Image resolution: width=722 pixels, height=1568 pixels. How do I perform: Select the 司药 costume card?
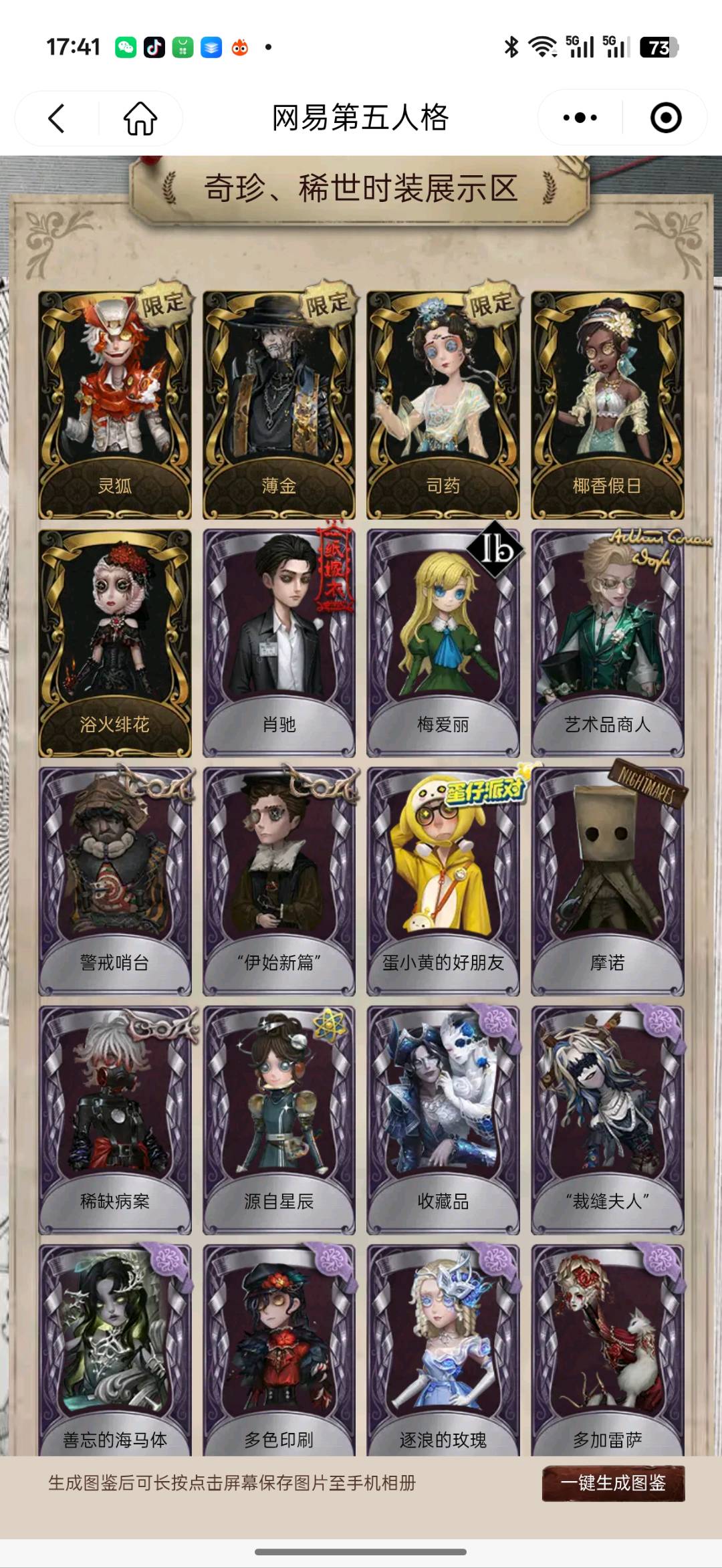click(443, 405)
